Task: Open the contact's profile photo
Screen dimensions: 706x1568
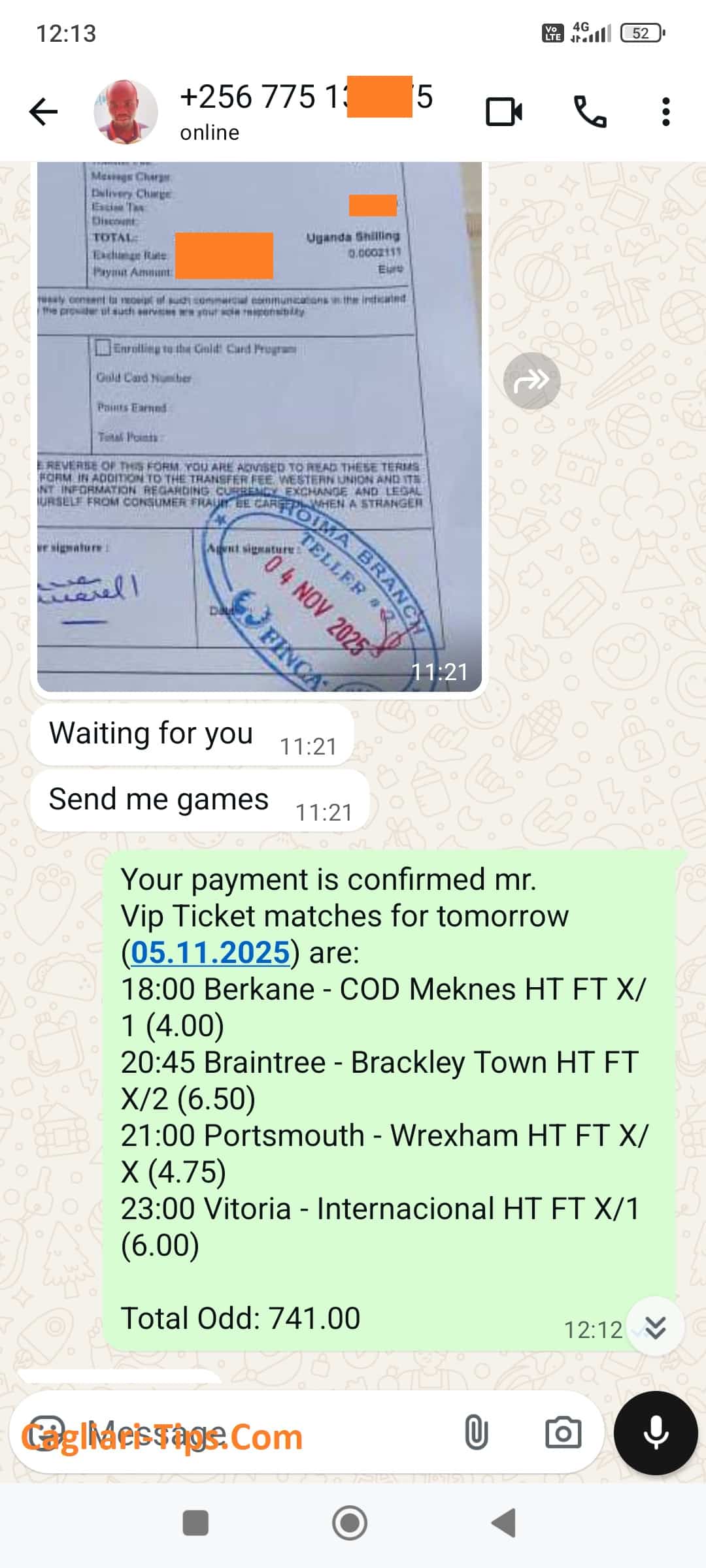Action: click(126, 112)
